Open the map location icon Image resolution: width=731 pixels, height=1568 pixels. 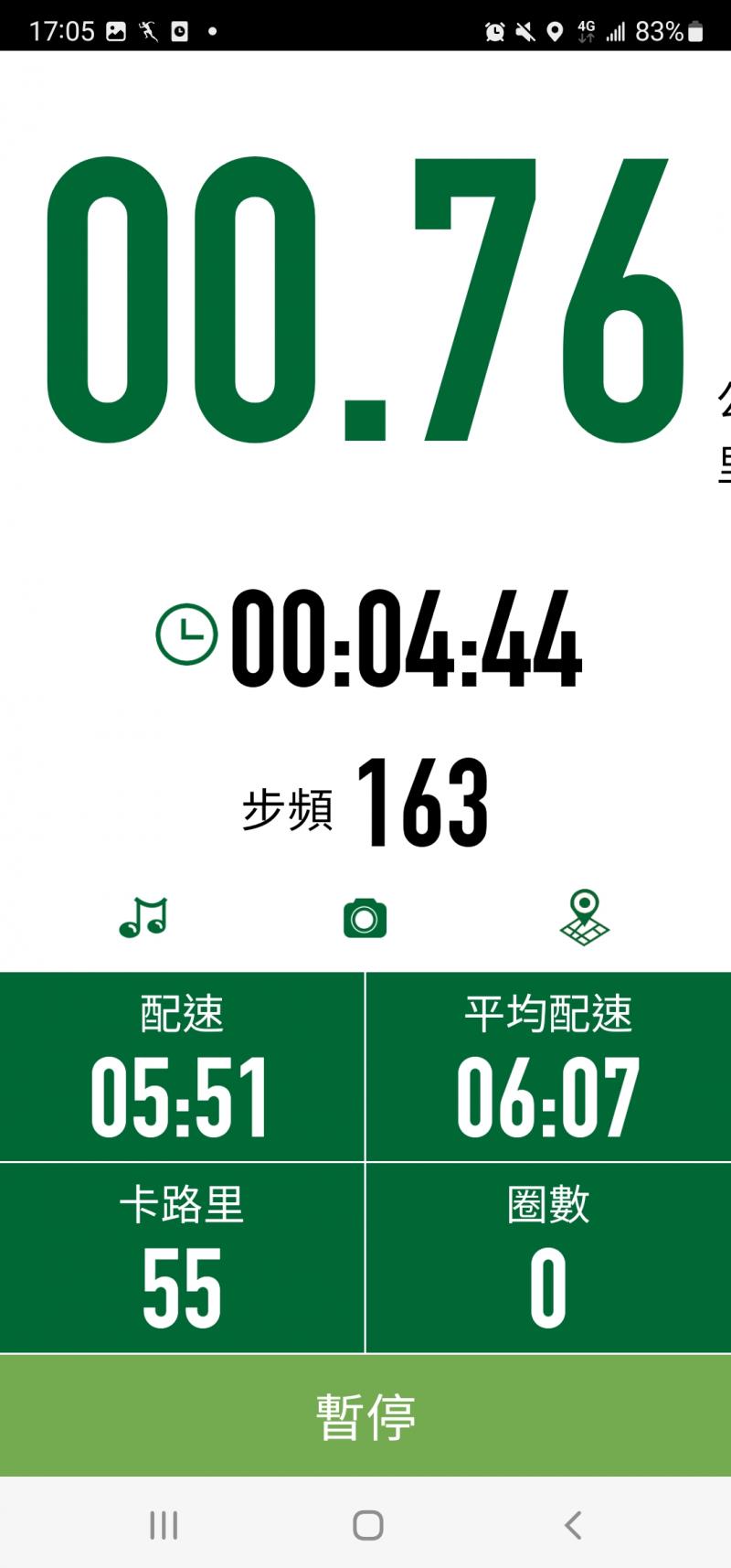pyautogui.click(x=585, y=917)
